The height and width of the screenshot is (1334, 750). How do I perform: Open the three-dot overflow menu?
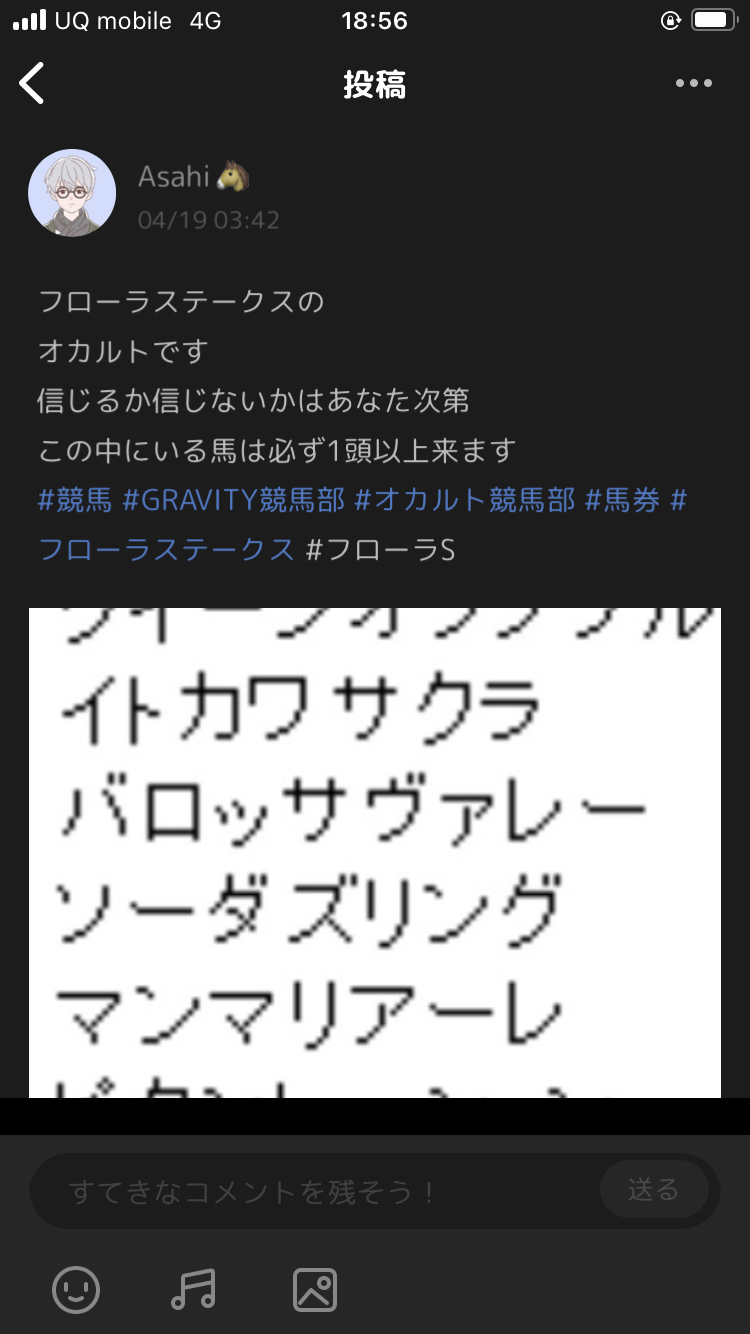pyautogui.click(x=693, y=84)
